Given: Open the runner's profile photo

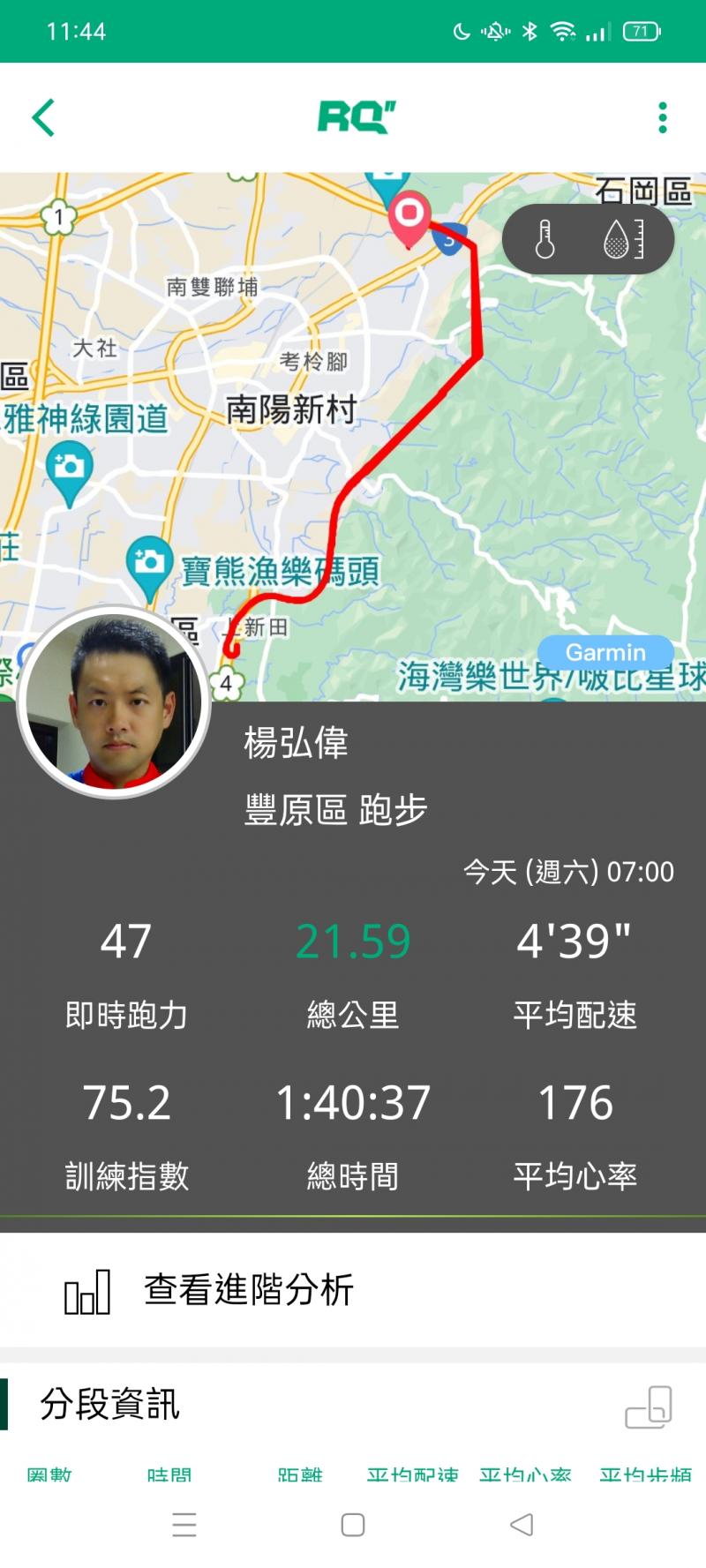Looking at the screenshot, I should [x=114, y=702].
